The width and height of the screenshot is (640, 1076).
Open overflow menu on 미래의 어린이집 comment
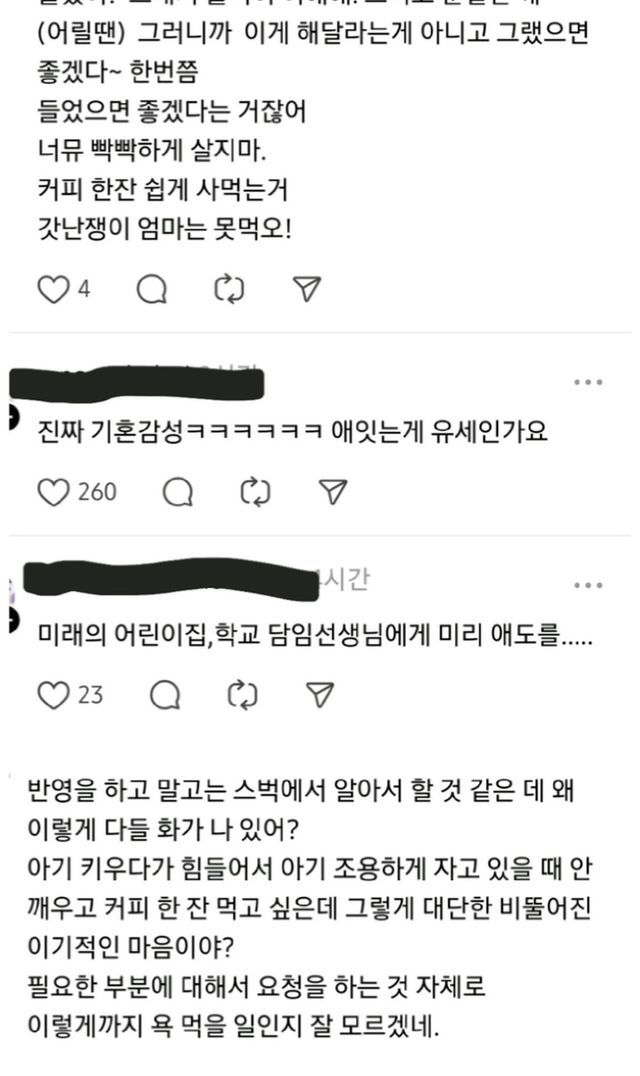588,584
